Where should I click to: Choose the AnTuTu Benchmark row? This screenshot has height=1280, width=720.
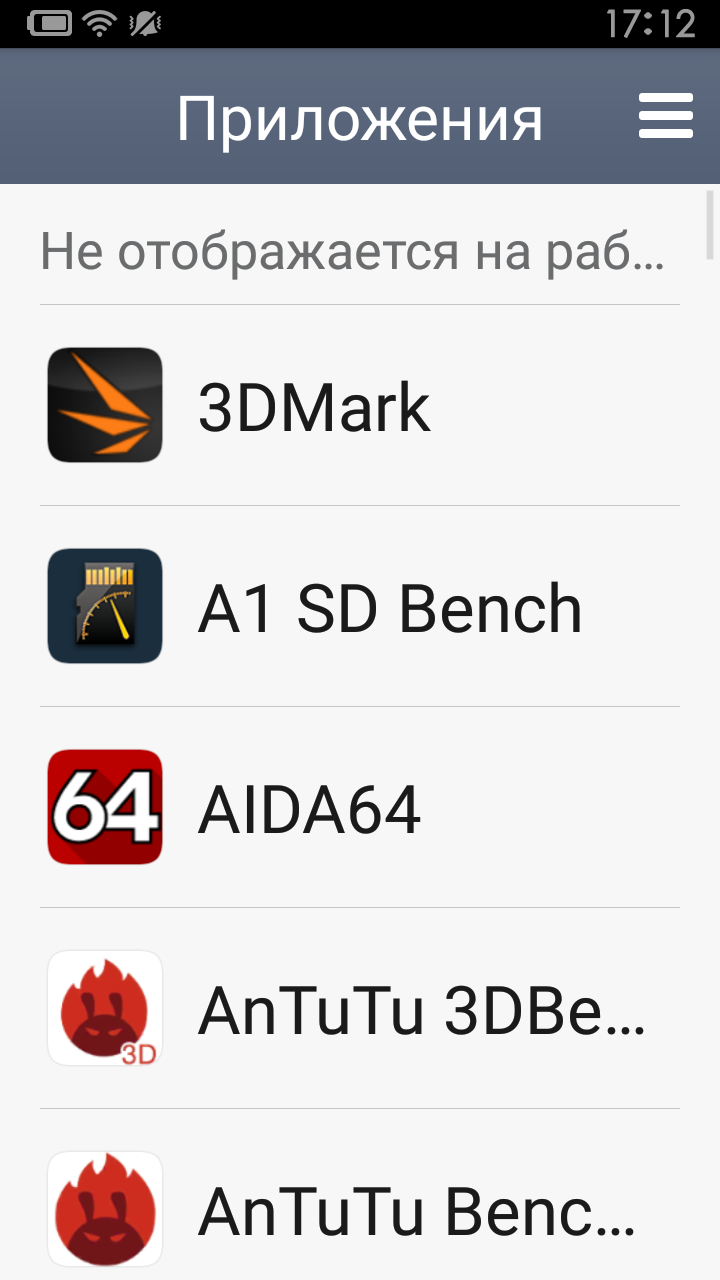tap(360, 1195)
